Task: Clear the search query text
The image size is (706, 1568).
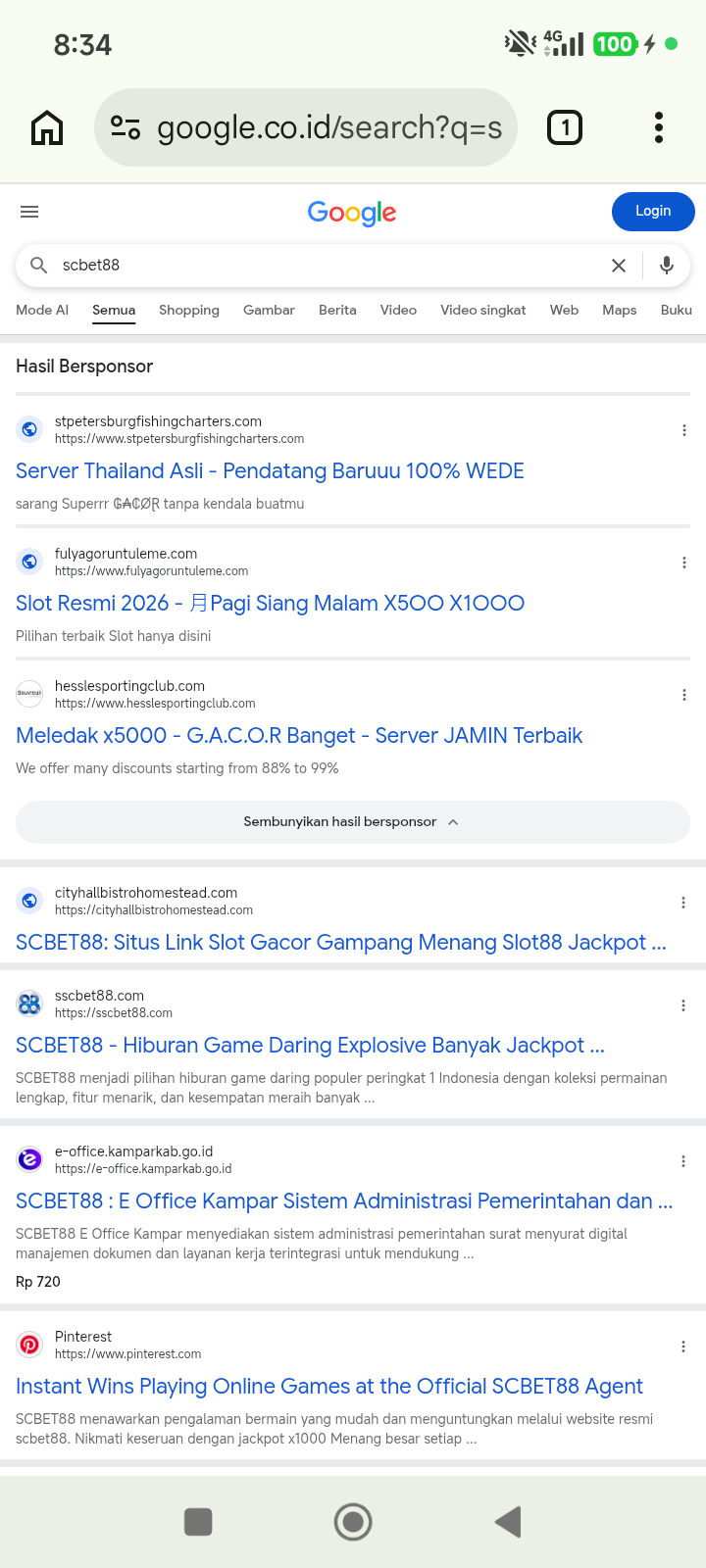Action: (619, 266)
